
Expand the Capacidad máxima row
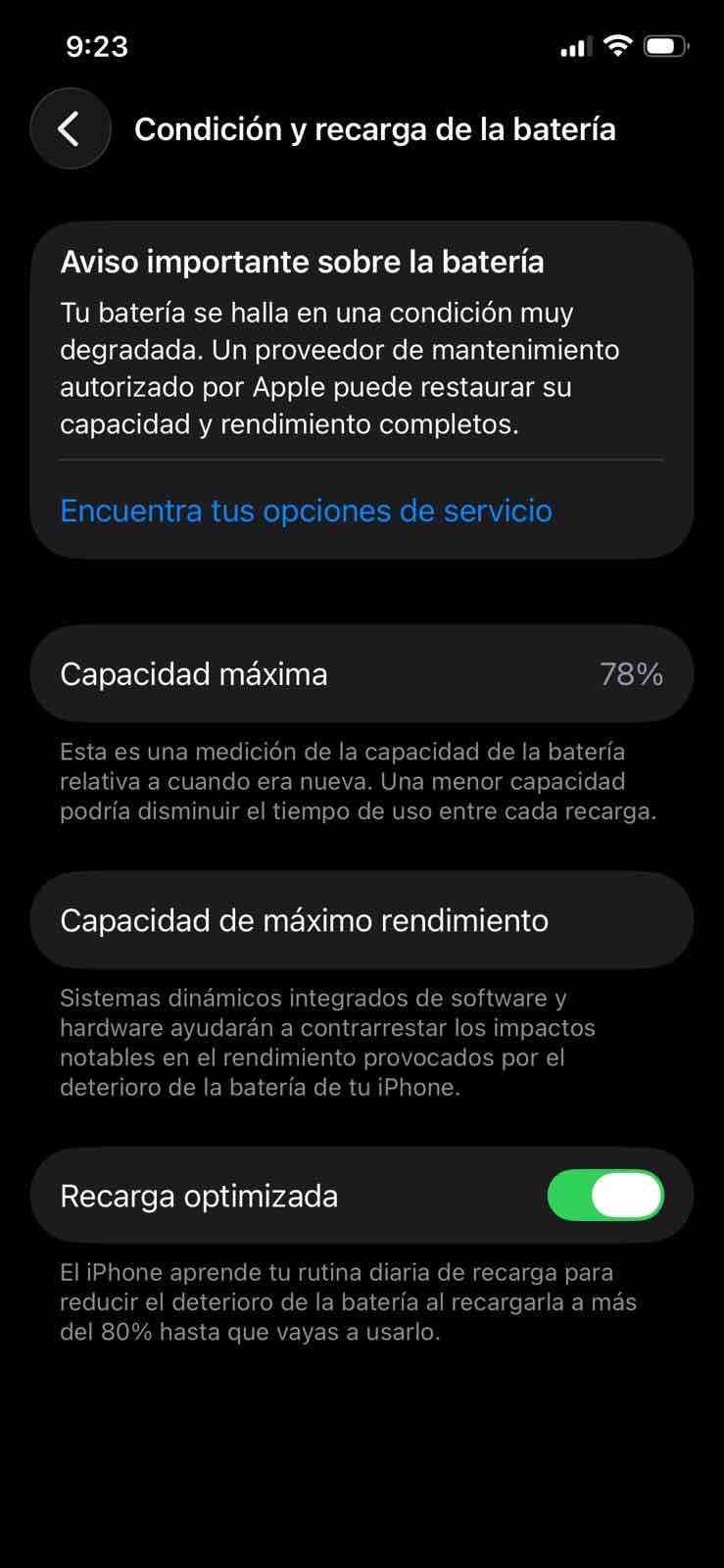coord(362,673)
